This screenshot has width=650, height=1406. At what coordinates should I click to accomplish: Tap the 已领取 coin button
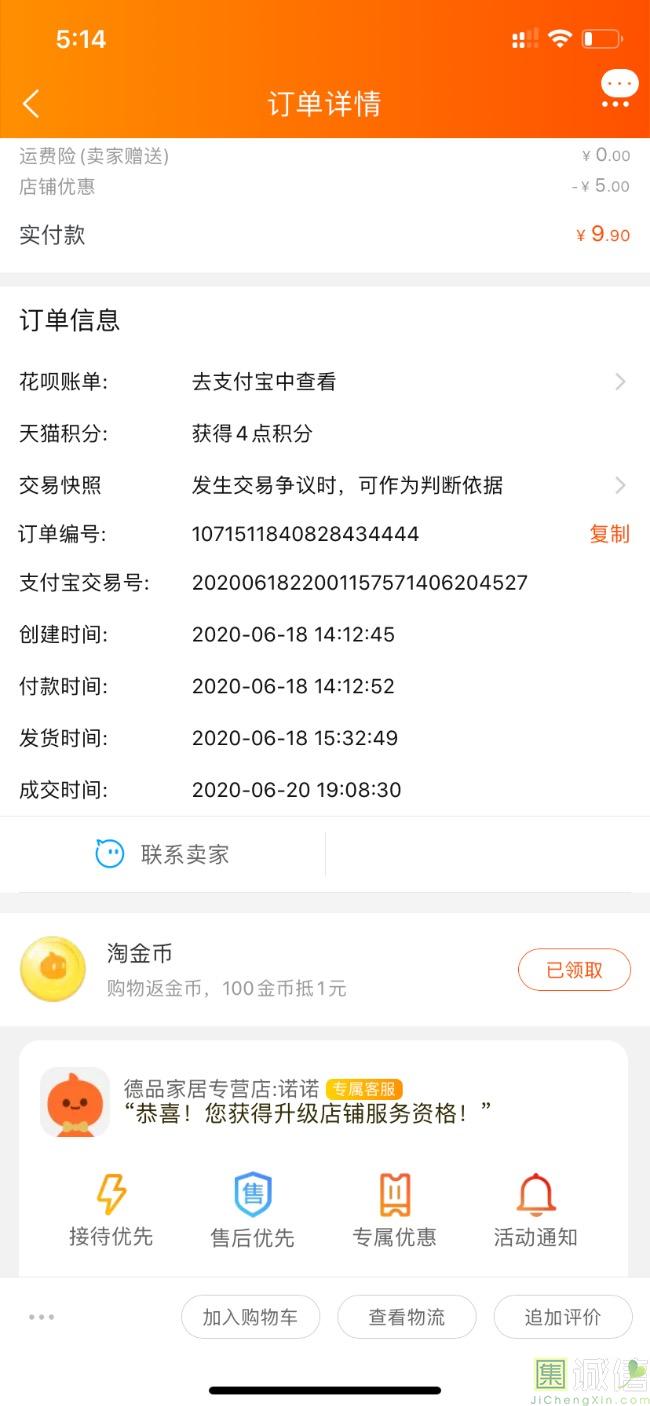pos(574,970)
